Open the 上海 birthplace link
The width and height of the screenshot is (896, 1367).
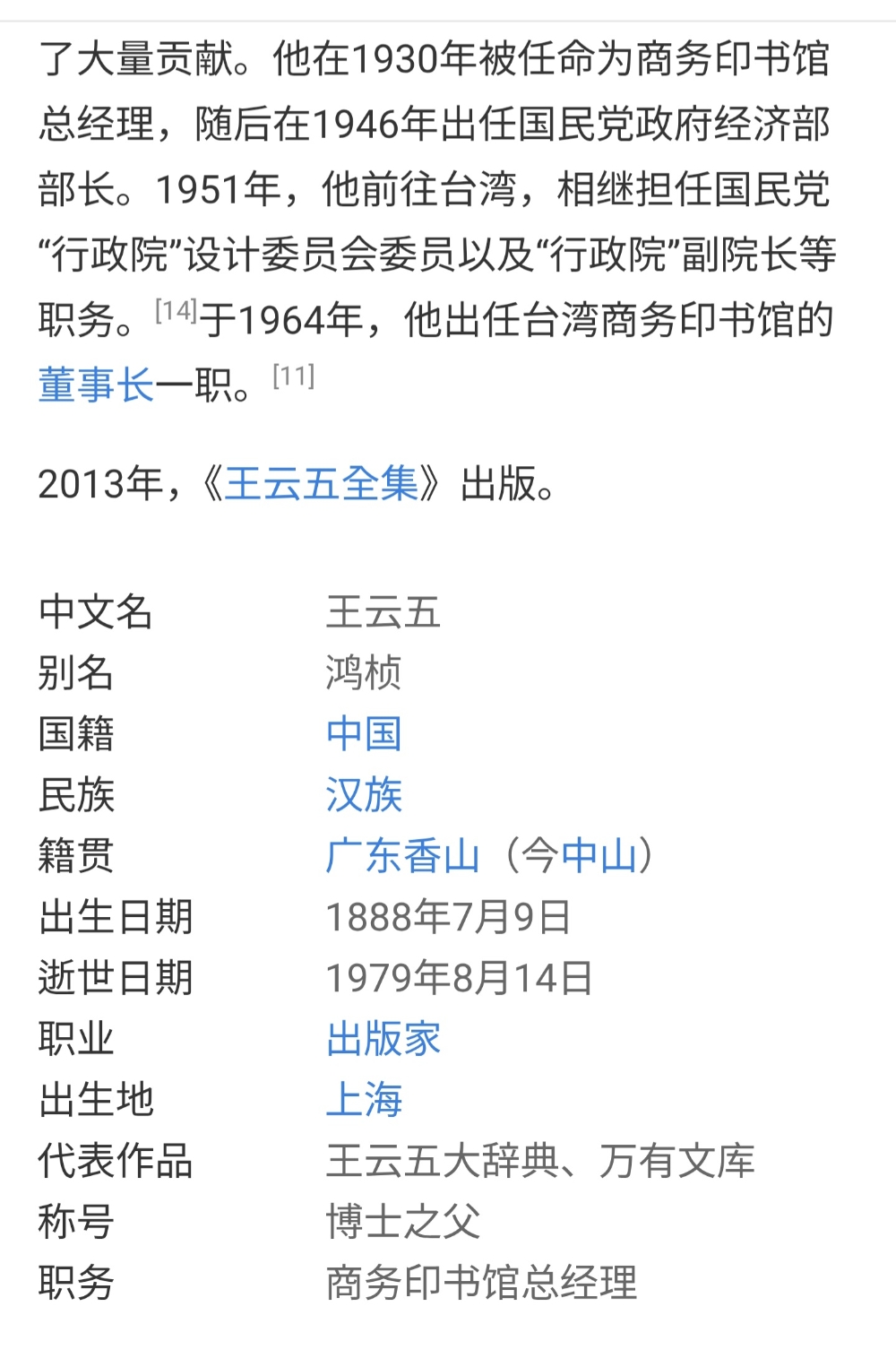[x=364, y=1099]
